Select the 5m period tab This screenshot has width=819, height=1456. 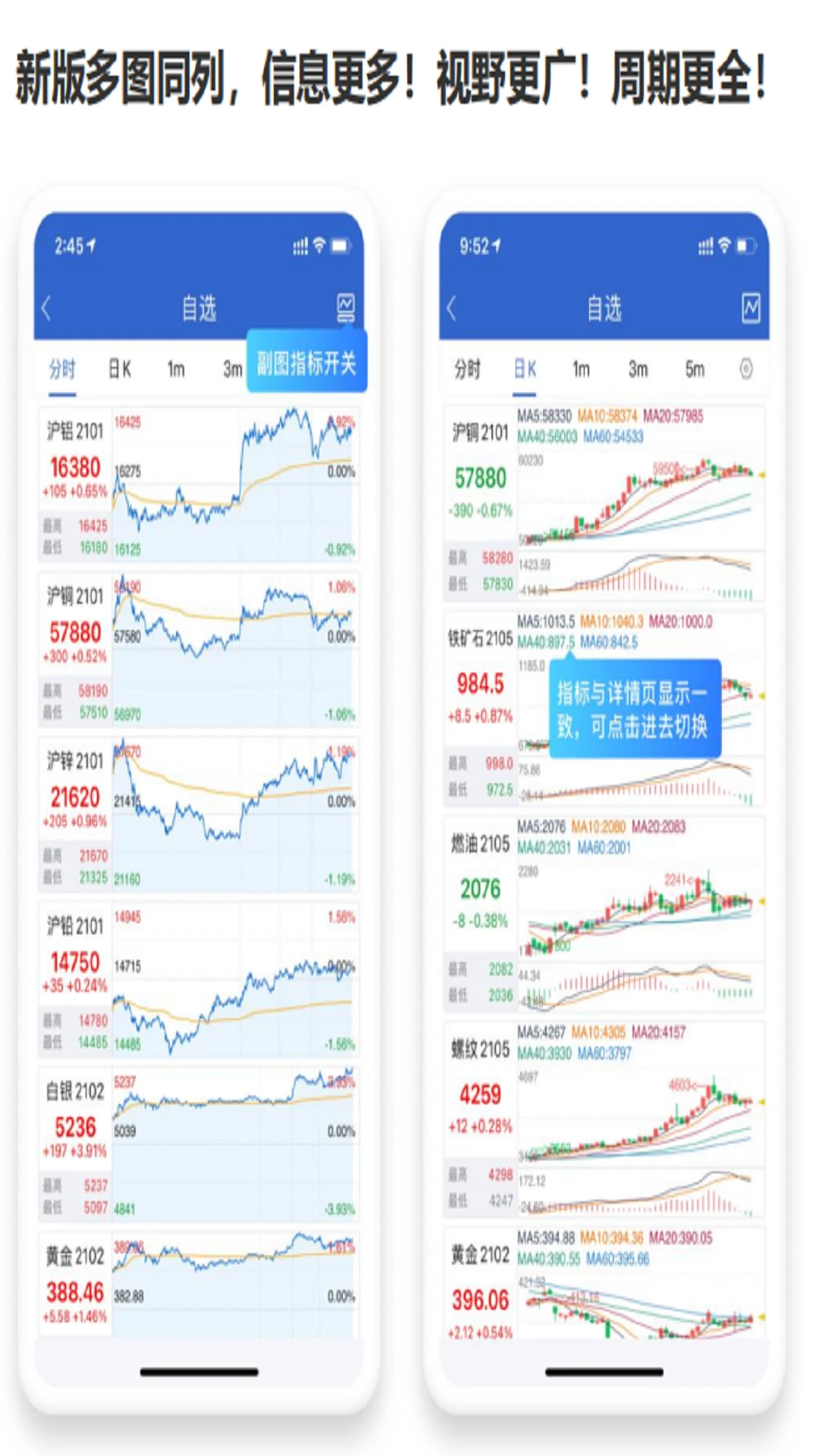click(695, 369)
